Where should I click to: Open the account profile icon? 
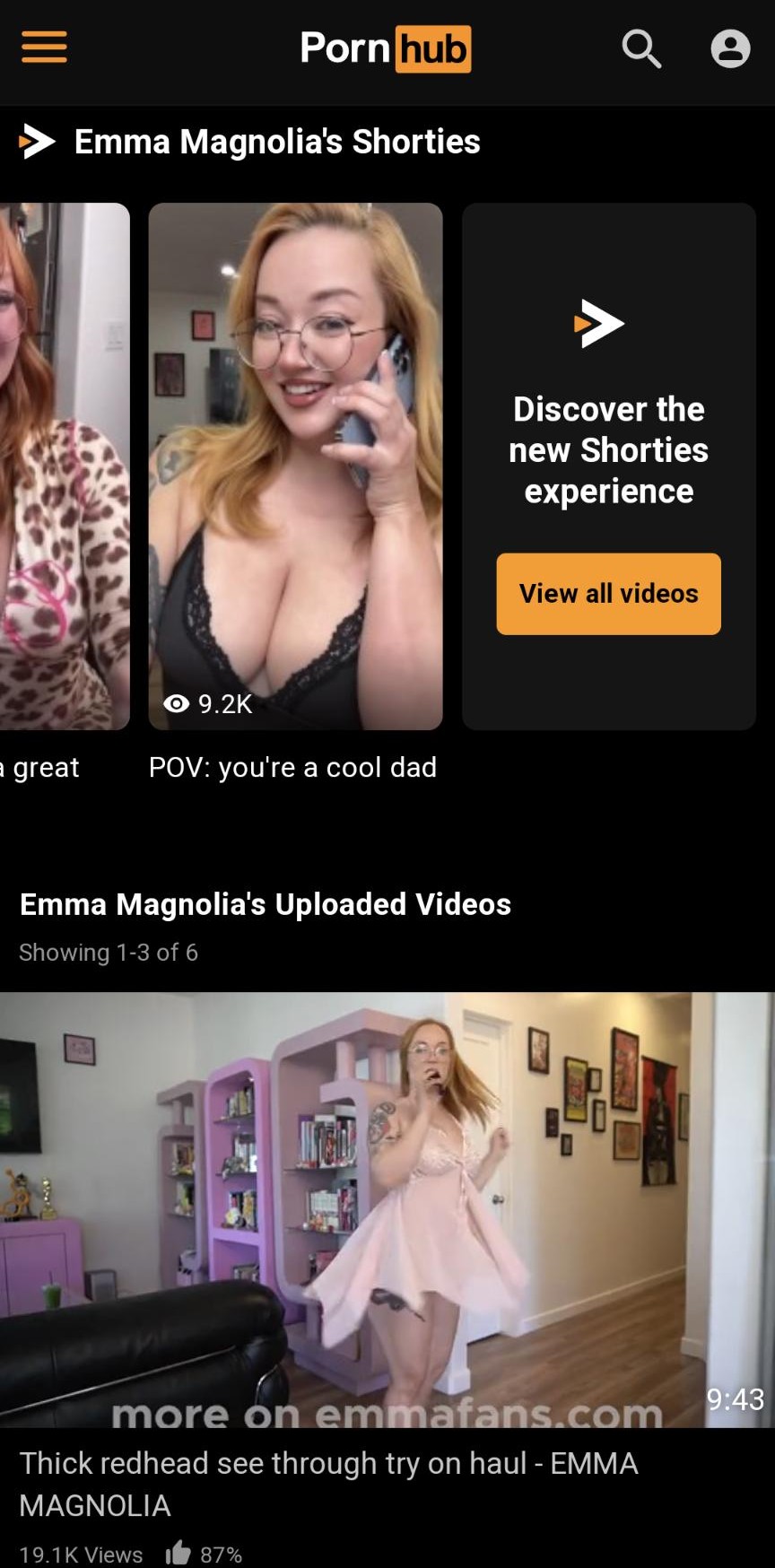click(730, 48)
